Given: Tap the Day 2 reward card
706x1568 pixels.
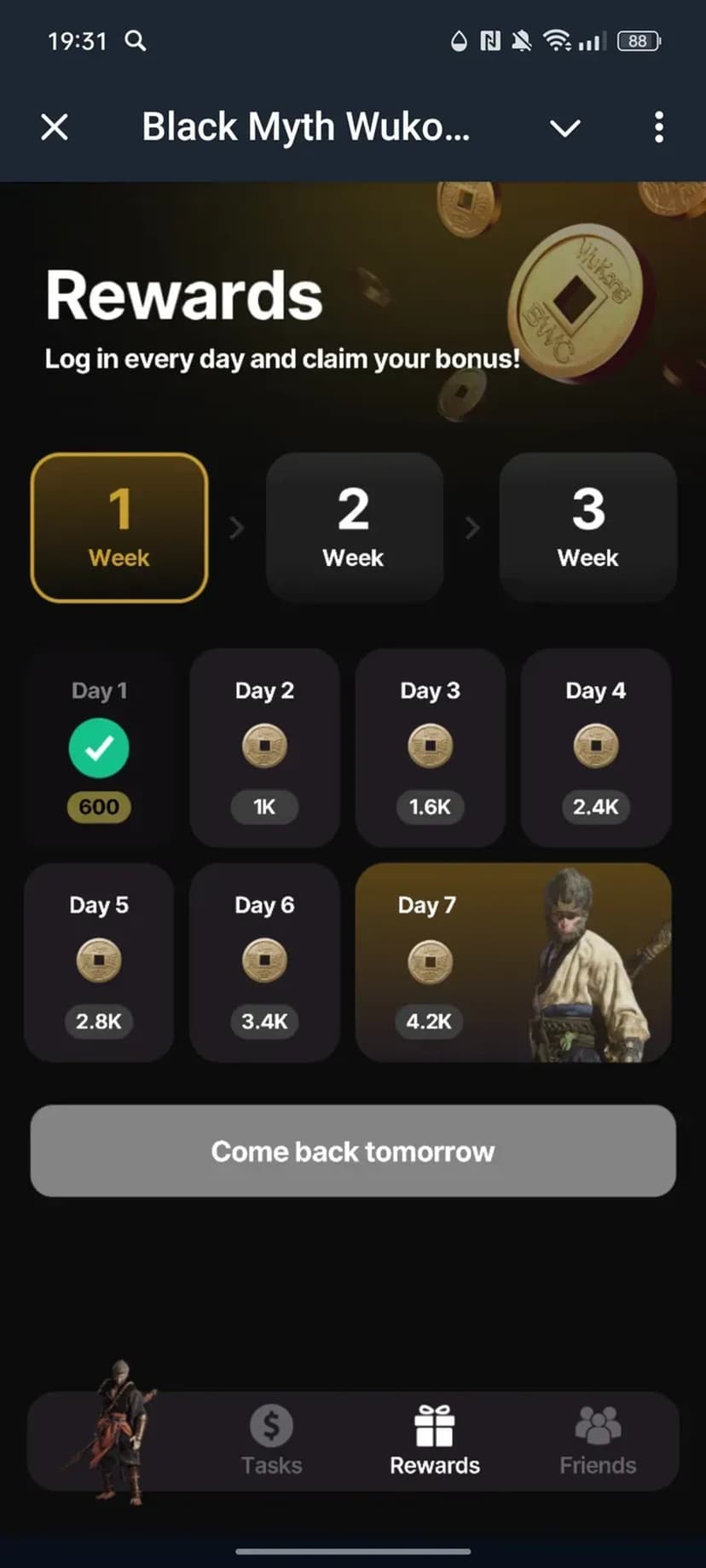Looking at the screenshot, I should (x=264, y=747).
